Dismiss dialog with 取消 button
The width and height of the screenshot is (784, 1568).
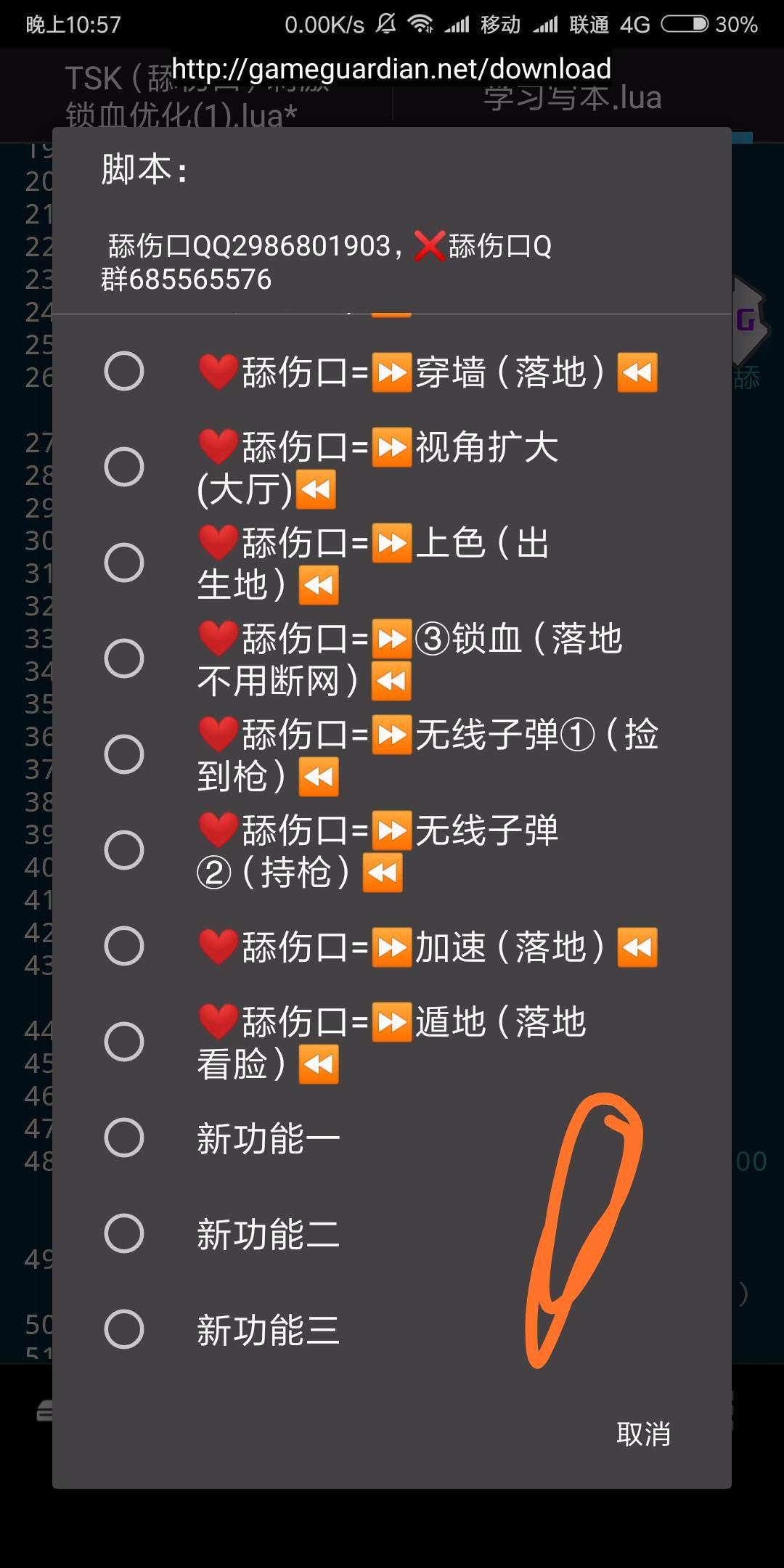[x=642, y=1434]
